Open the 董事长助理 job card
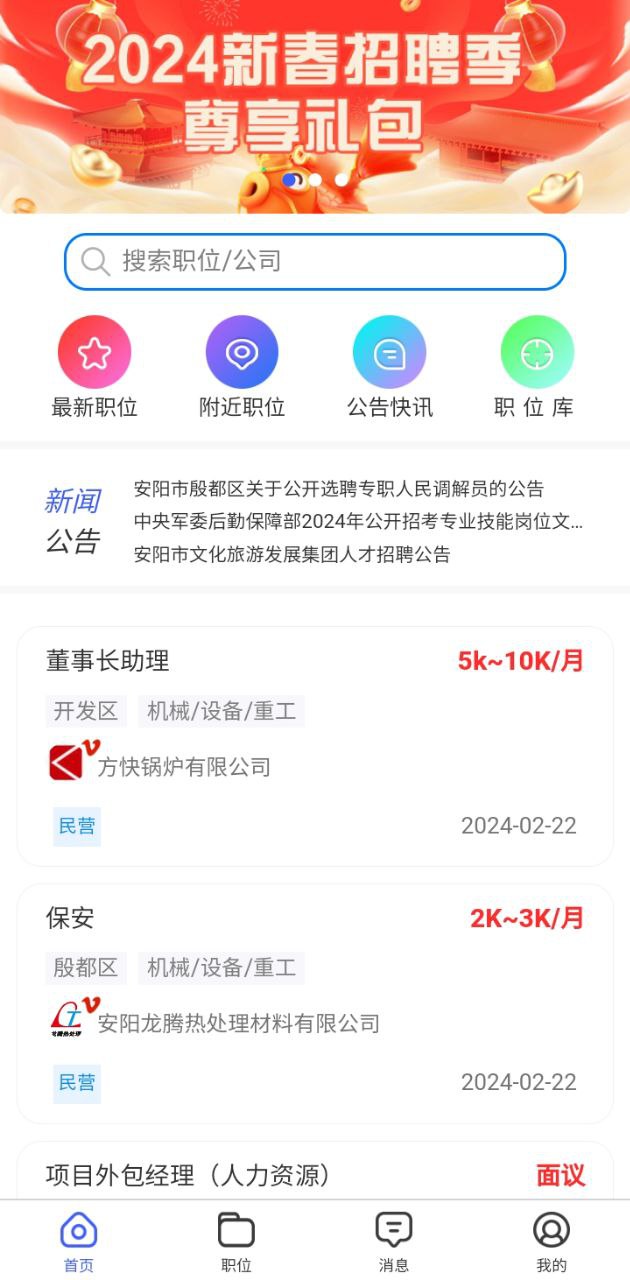Screen dimensions: 630x1280 [x=315, y=745]
